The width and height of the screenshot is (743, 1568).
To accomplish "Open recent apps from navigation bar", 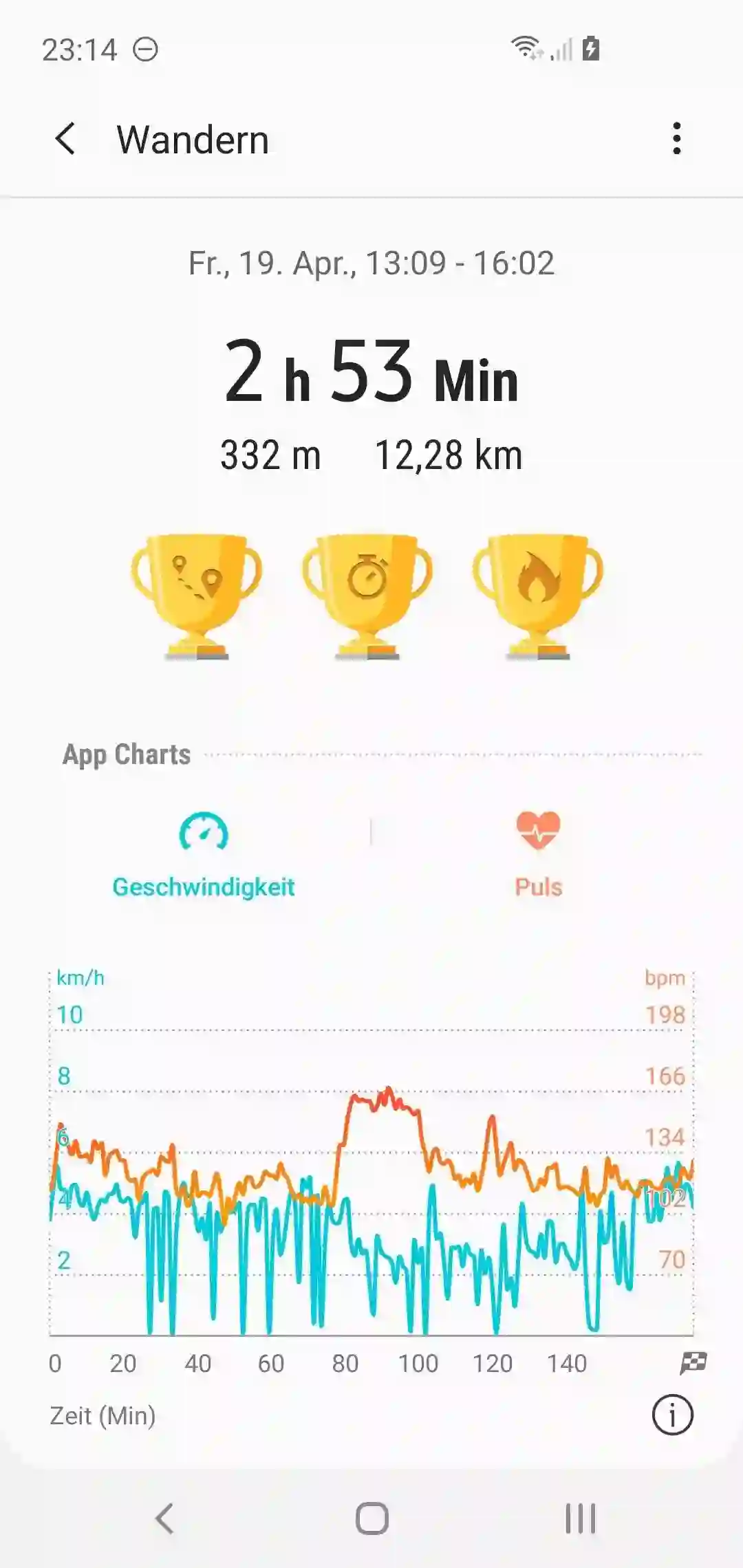I will coord(580,1518).
